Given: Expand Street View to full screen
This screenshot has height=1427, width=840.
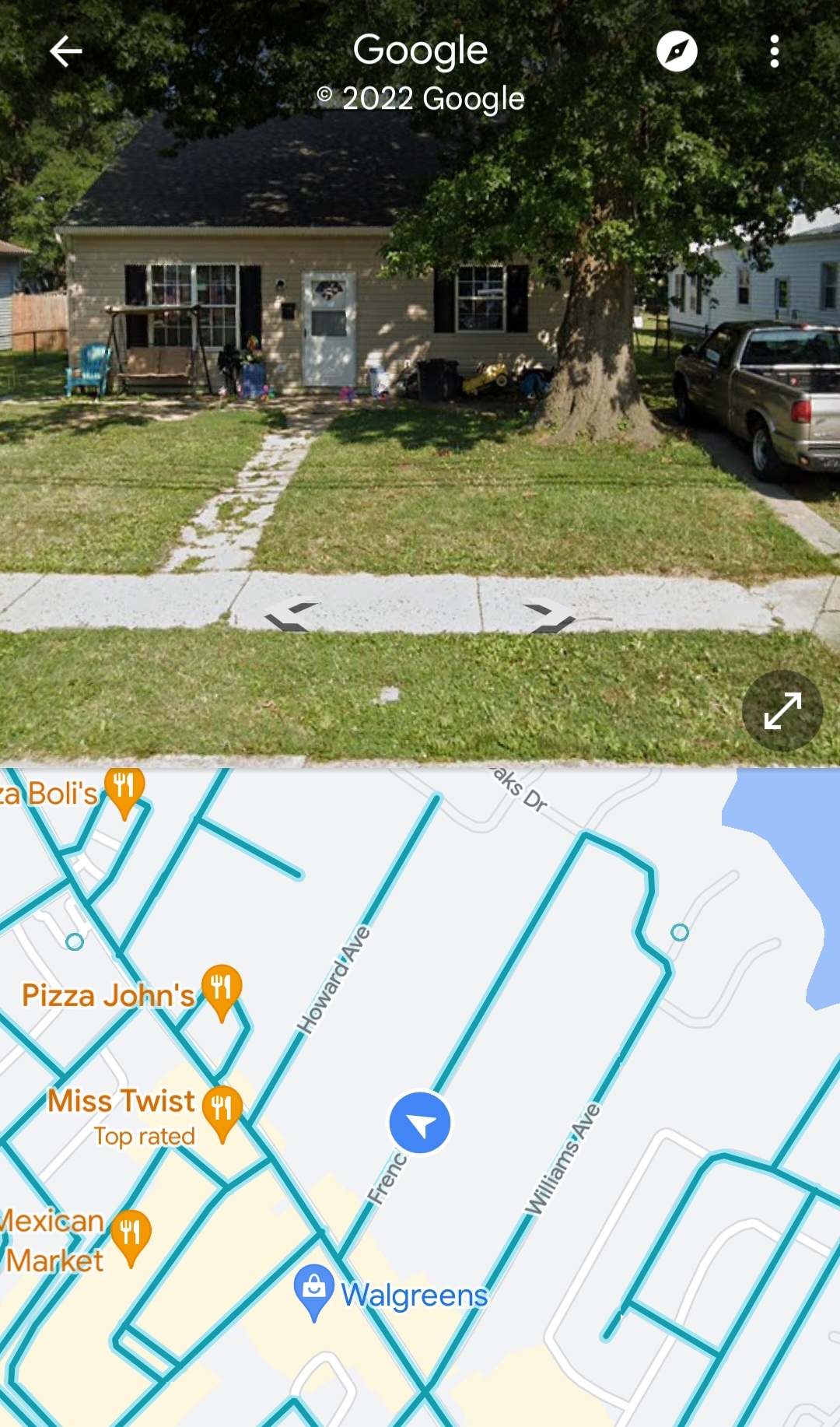Looking at the screenshot, I should pyautogui.click(x=782, y=710).
